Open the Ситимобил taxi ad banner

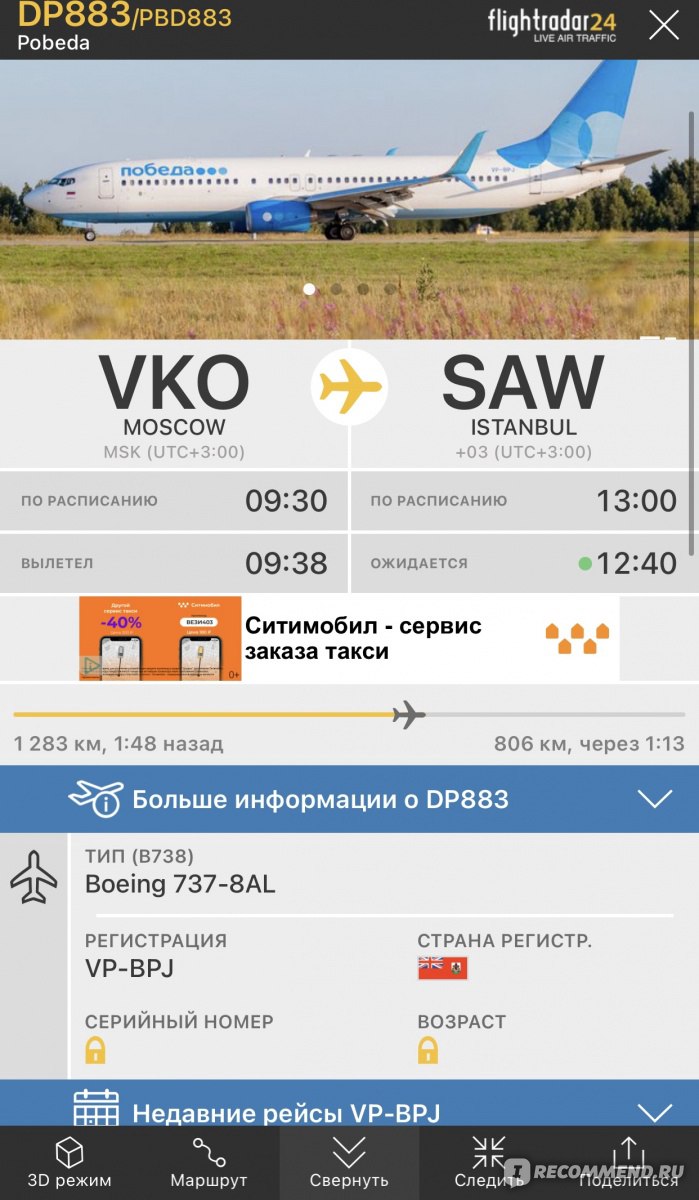349,639
